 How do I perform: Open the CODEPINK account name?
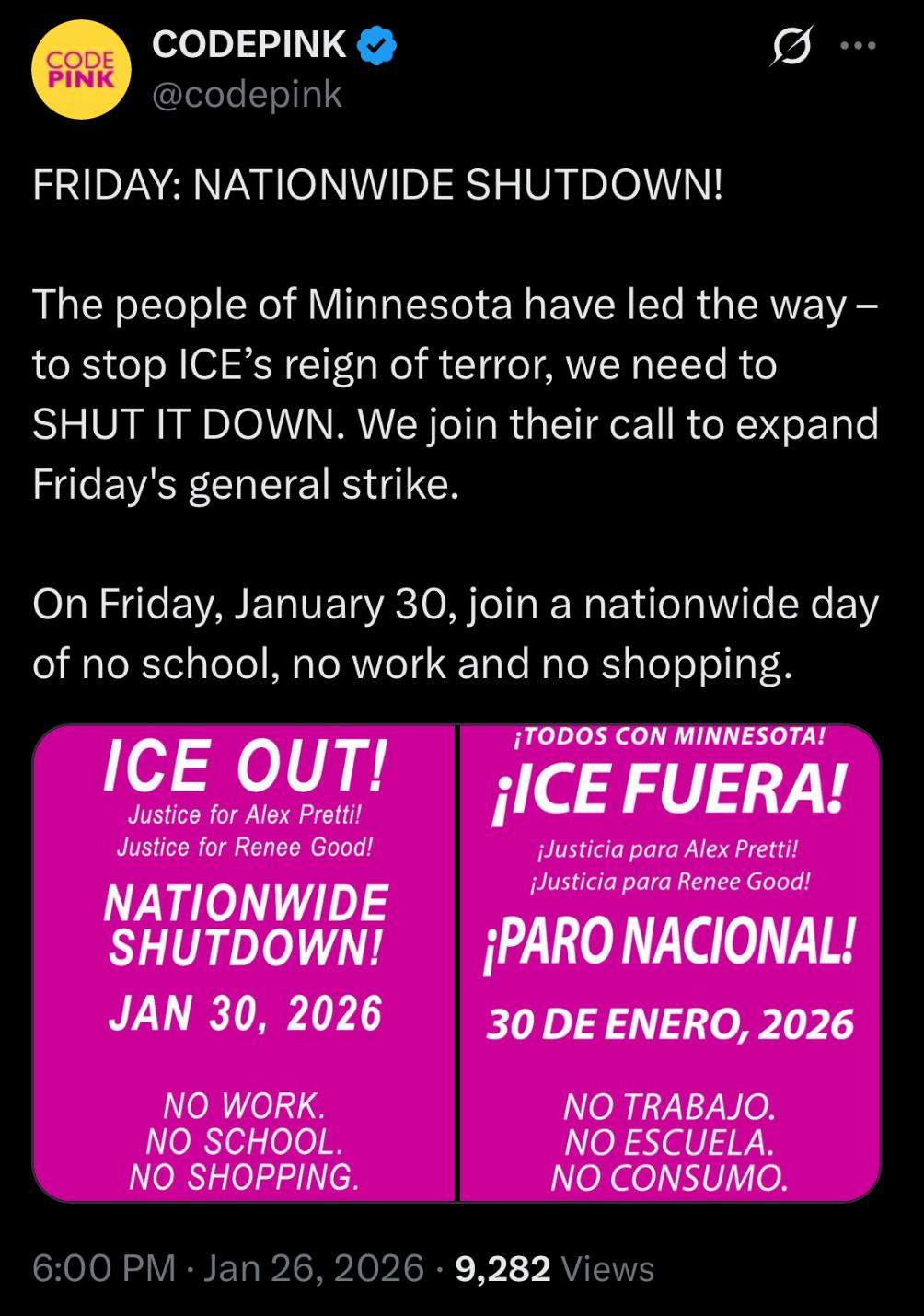[248, 44]
